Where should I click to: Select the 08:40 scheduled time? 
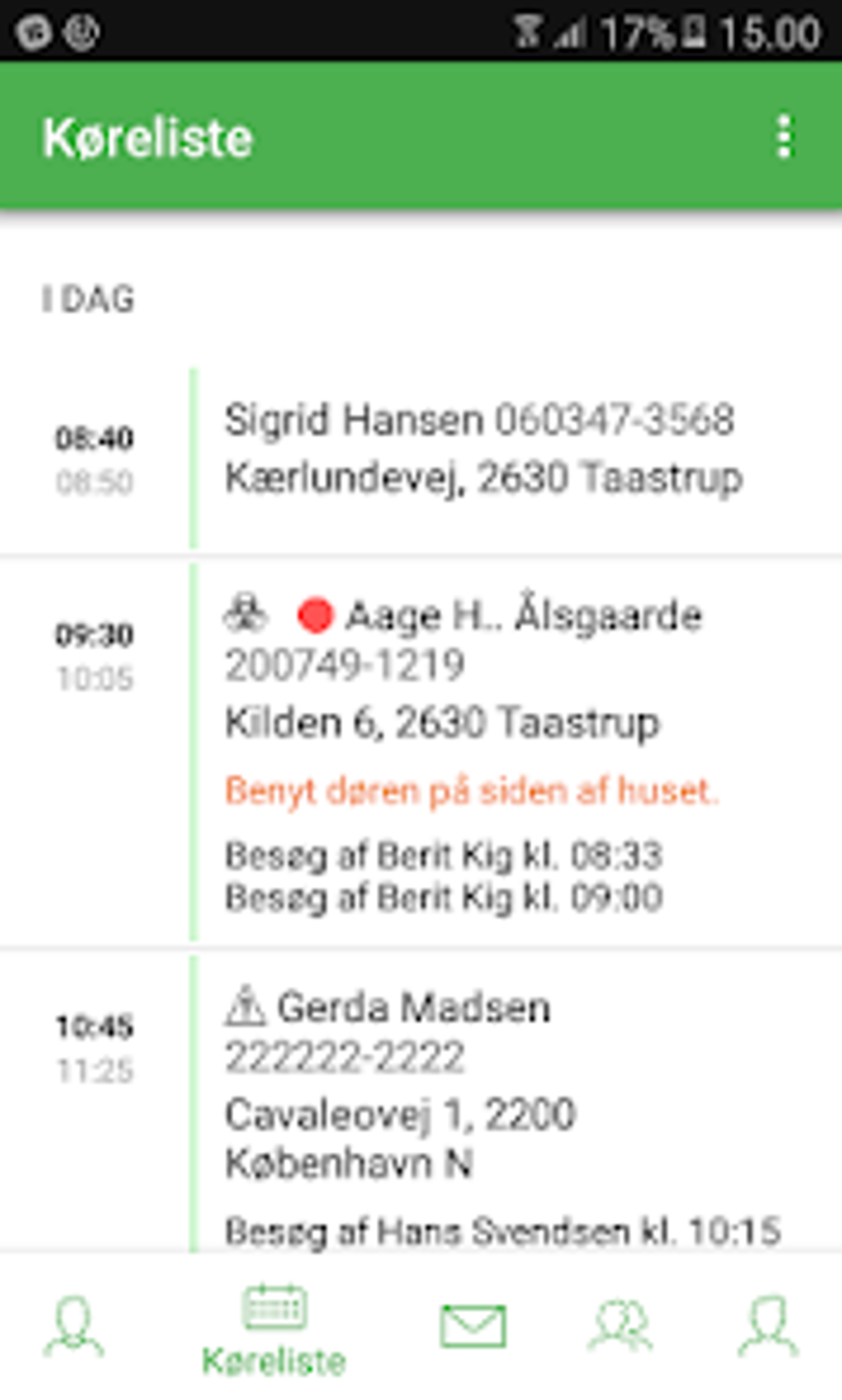[x=95, y=439]
